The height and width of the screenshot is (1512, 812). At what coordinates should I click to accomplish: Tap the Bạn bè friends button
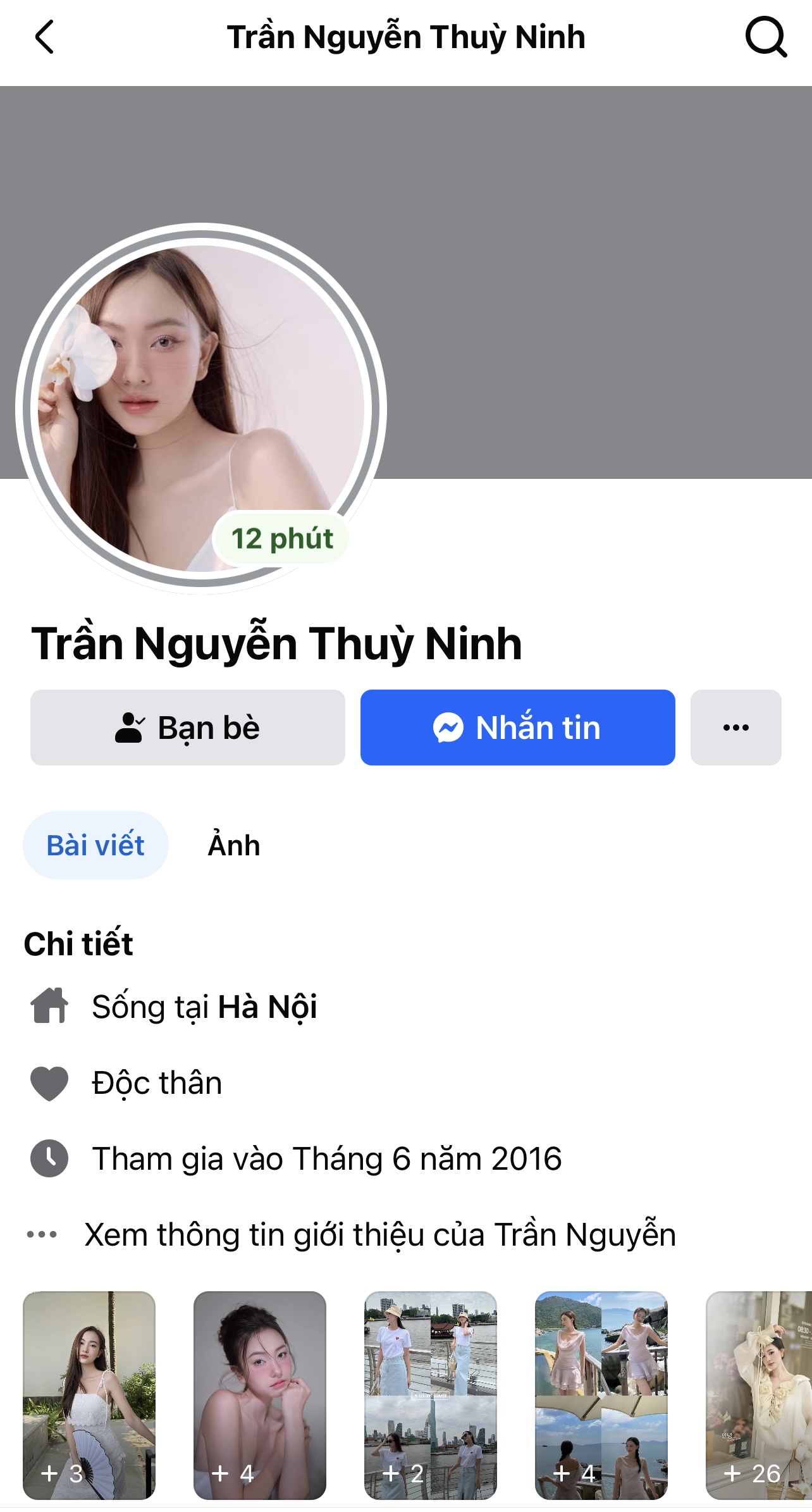(x=188, y=728)
